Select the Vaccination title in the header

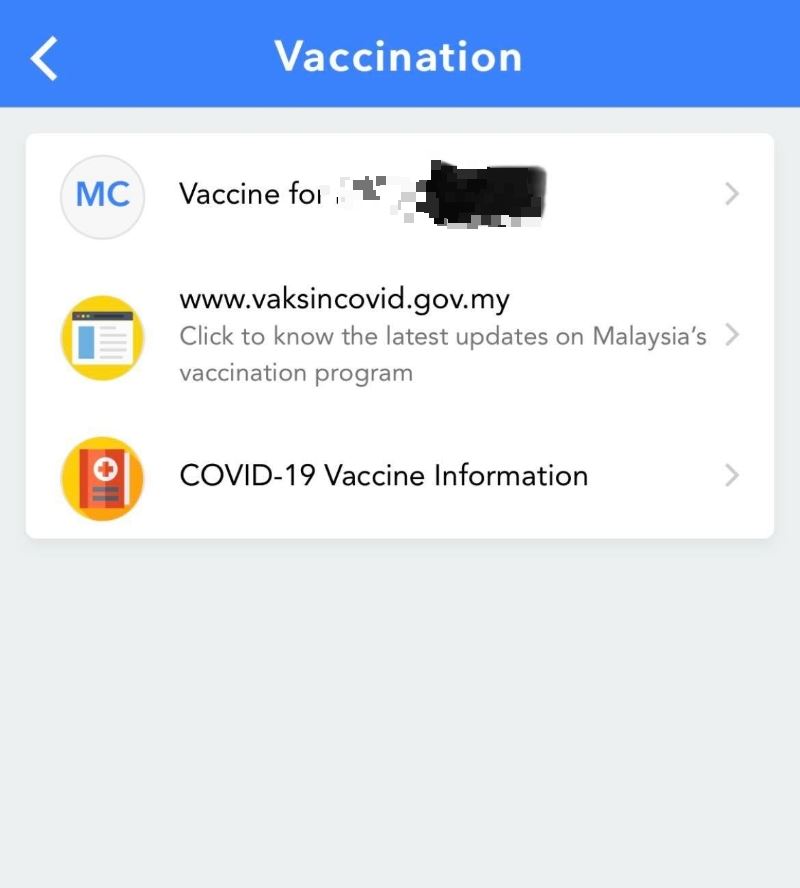point(399,57)
